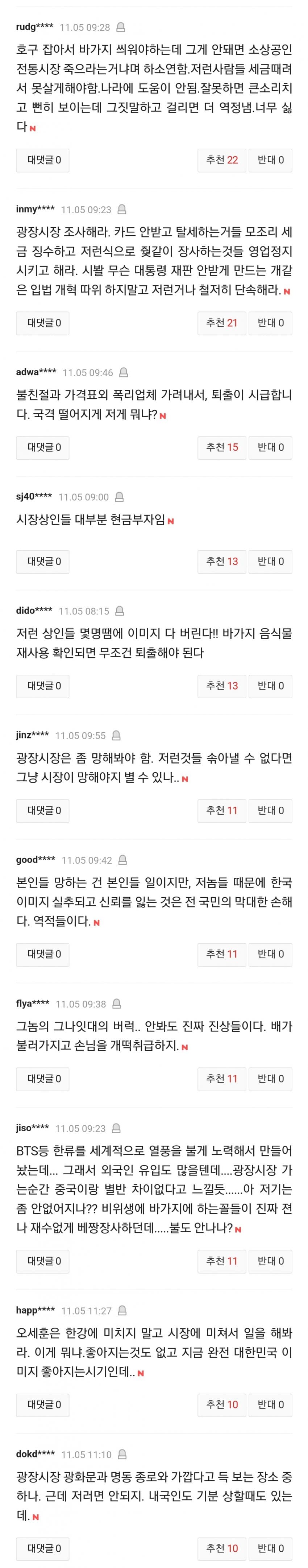The image size is (308, 1568).
Task: Tap 추천 on flya****'s comment
Action: pyautogui.click(x=221, y=1079)
